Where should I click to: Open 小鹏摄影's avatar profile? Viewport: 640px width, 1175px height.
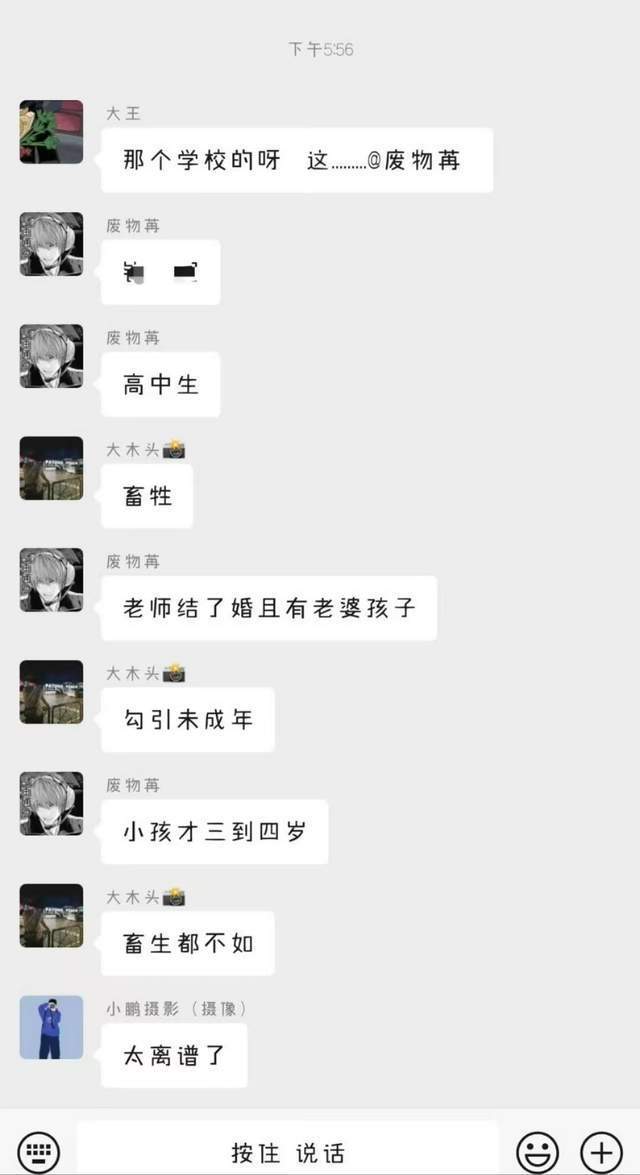tap(51, 1027)
